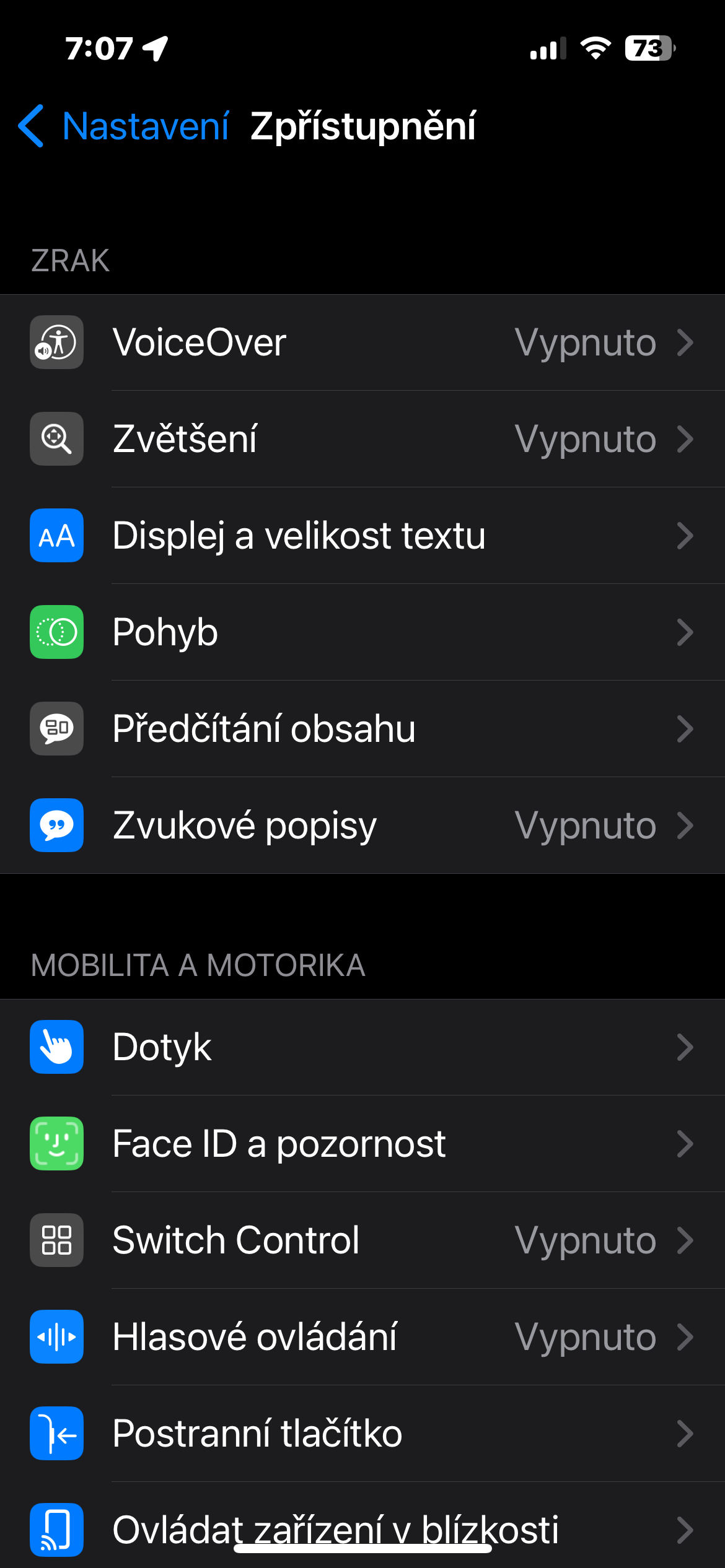Go back to Nastavení
Image resolution: width=725 pixels, height=1568 pixels.
(124, 126)
